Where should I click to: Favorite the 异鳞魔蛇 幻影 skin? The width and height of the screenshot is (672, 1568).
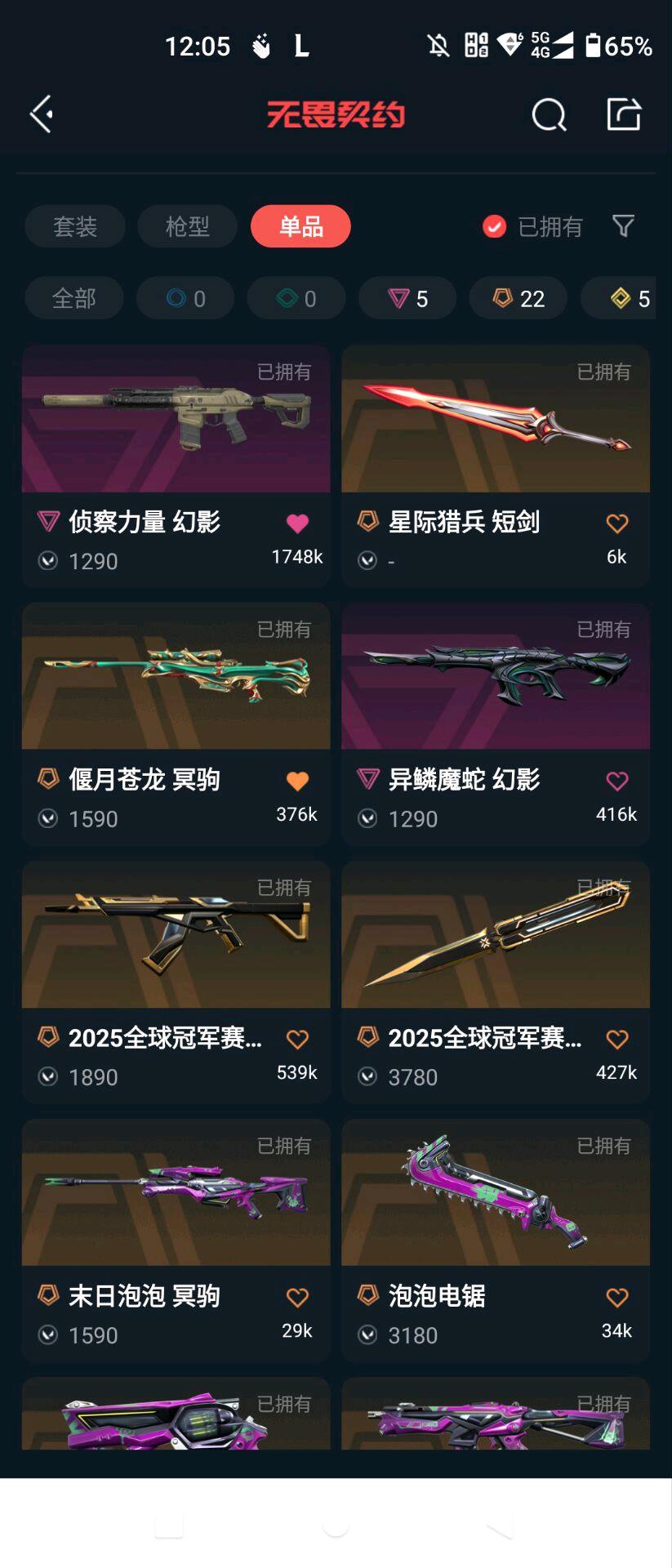pyautogui.click(x=617, y=781)
